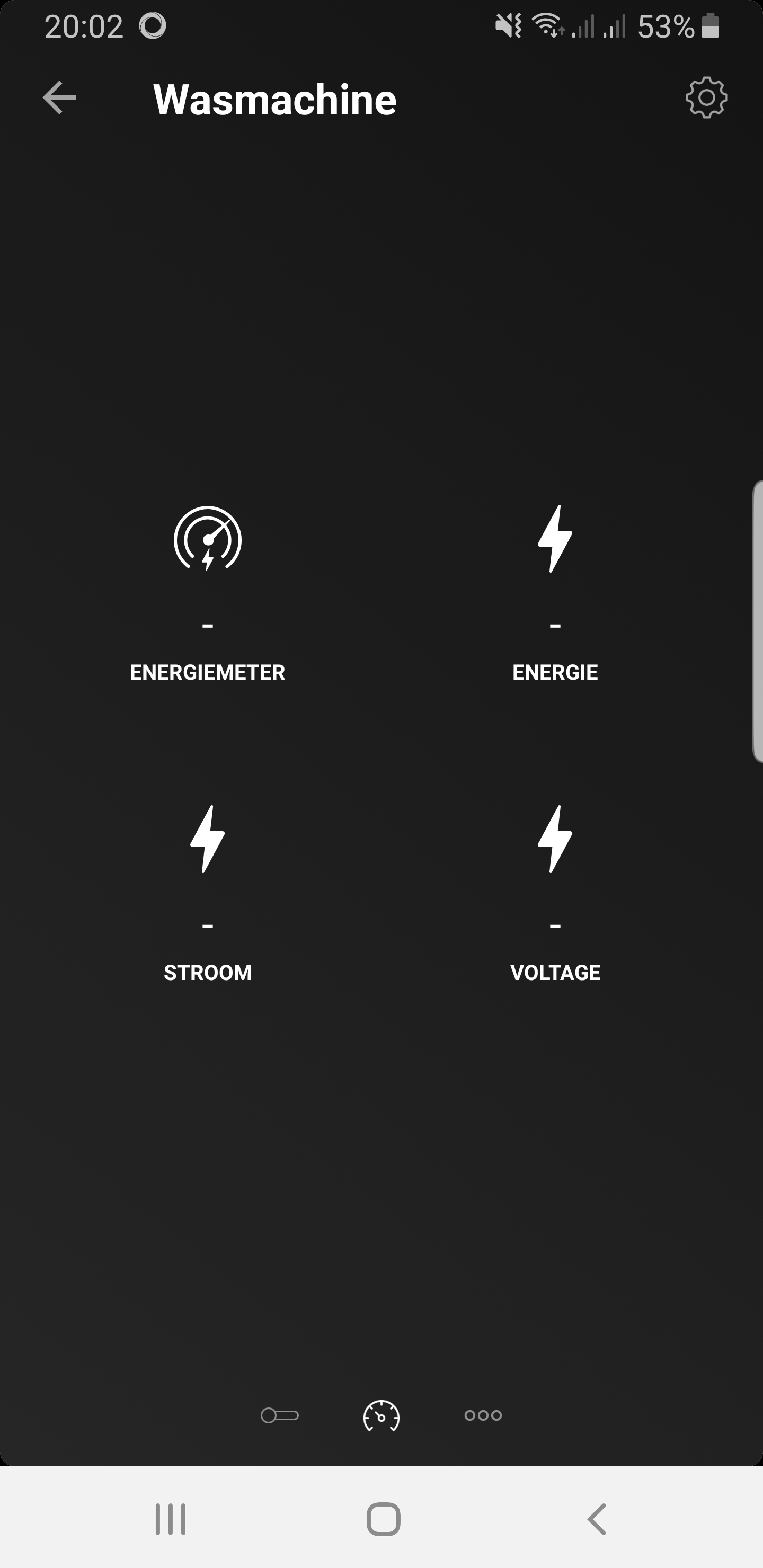Go to the system home screen
763x1568 pixels.
383,1519
